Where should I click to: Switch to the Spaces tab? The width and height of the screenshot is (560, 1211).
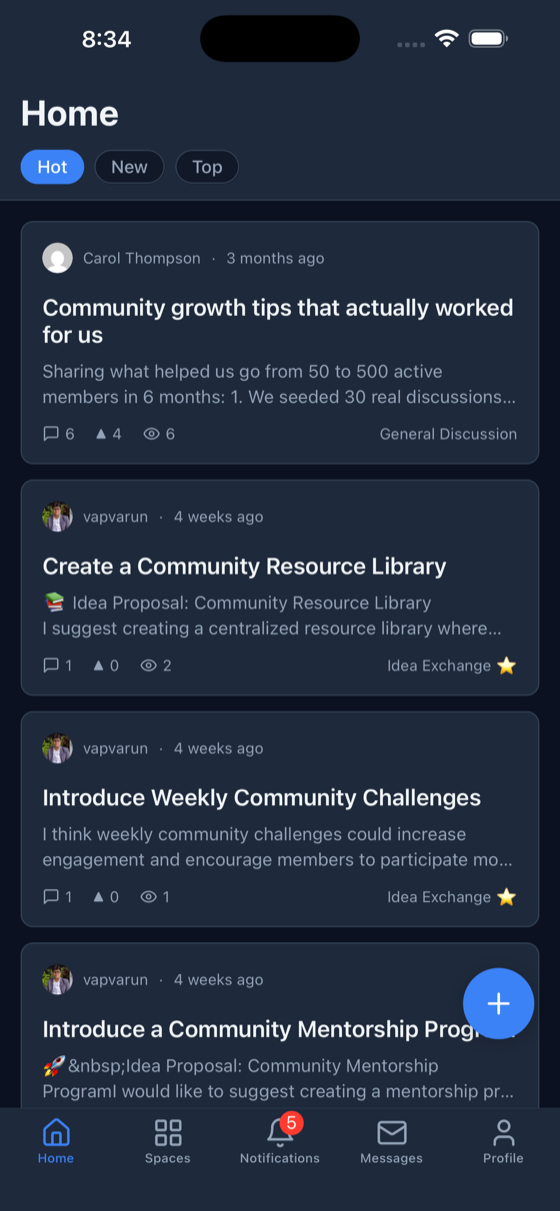pyautogui.click(x=168, y=1141)
